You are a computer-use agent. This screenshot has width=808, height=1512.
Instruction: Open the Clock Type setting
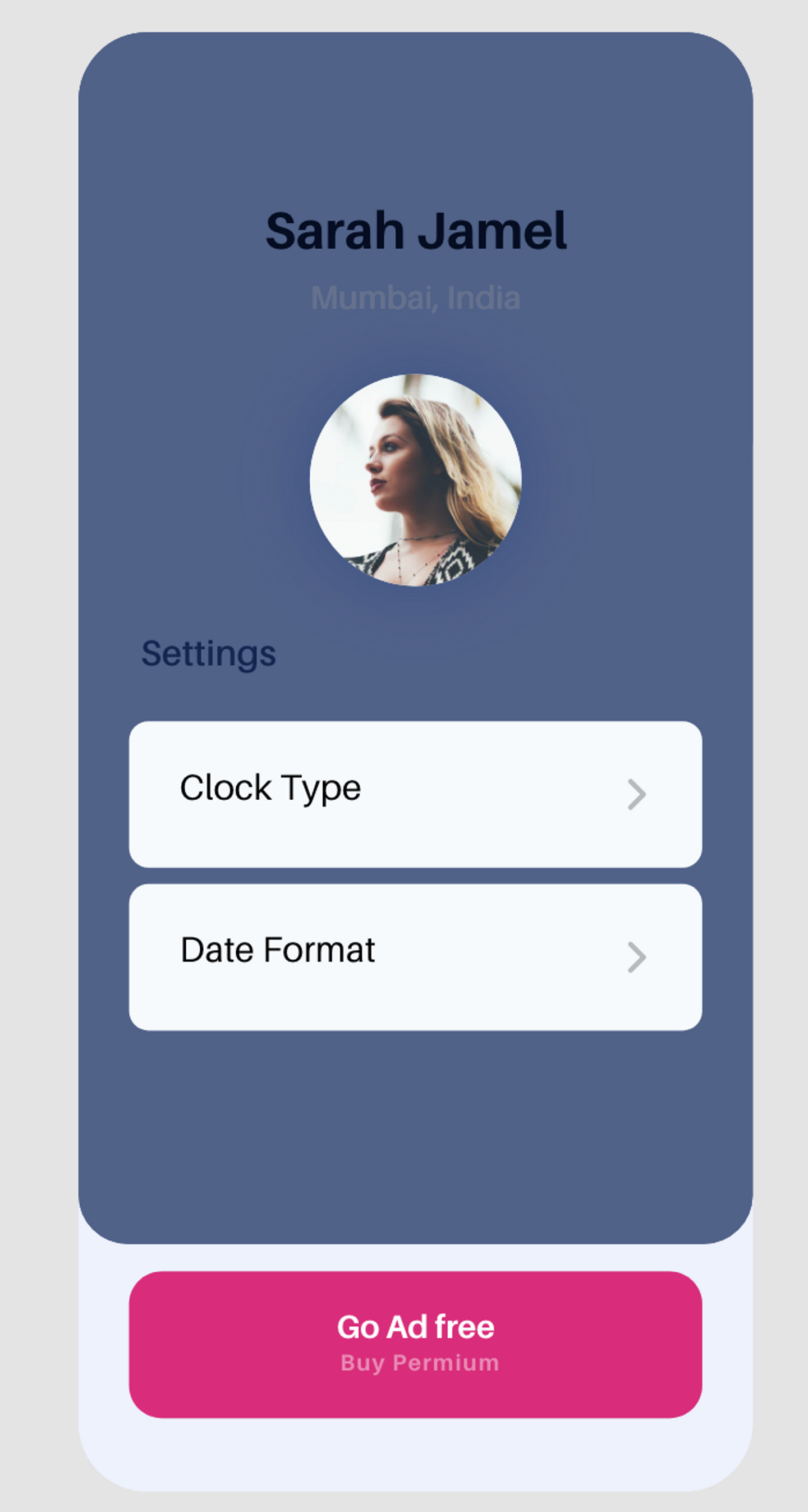pos(415,794)
